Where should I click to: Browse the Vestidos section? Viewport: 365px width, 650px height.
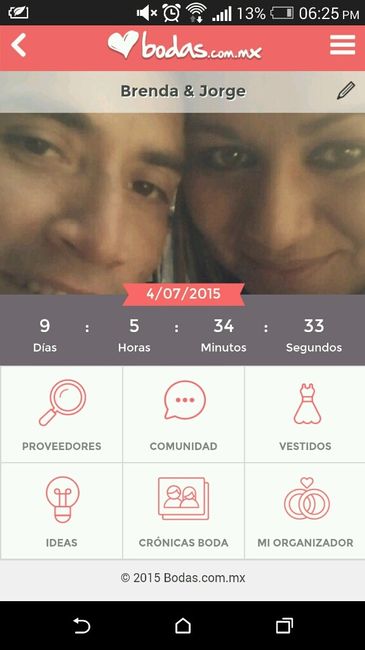305,414
